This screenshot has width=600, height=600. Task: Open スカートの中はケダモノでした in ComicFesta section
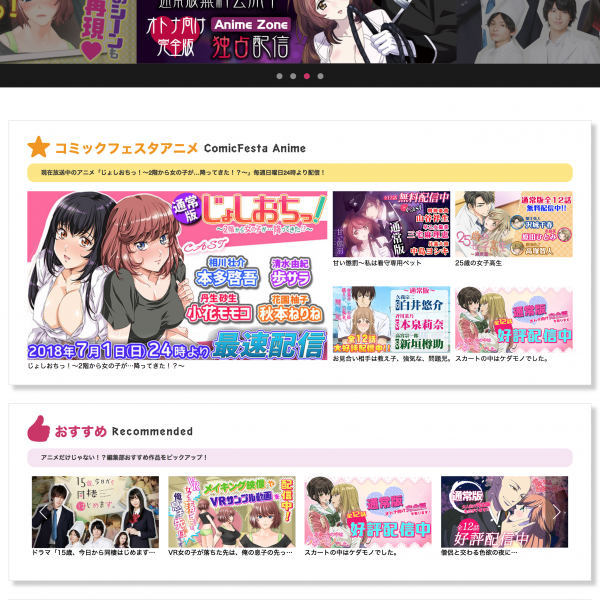[x=513, y=320]
